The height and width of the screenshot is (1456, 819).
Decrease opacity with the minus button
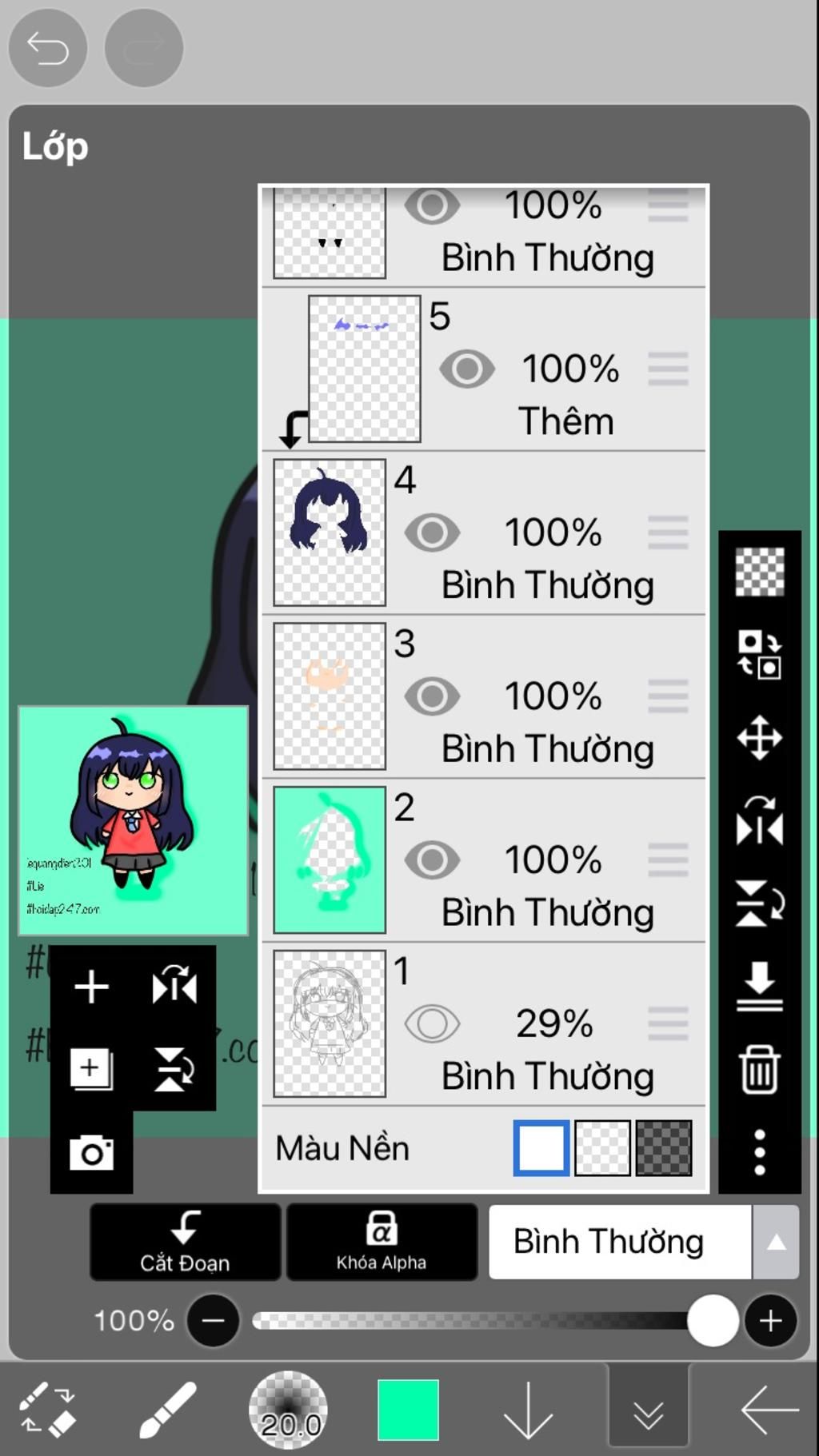(213, 1321)
